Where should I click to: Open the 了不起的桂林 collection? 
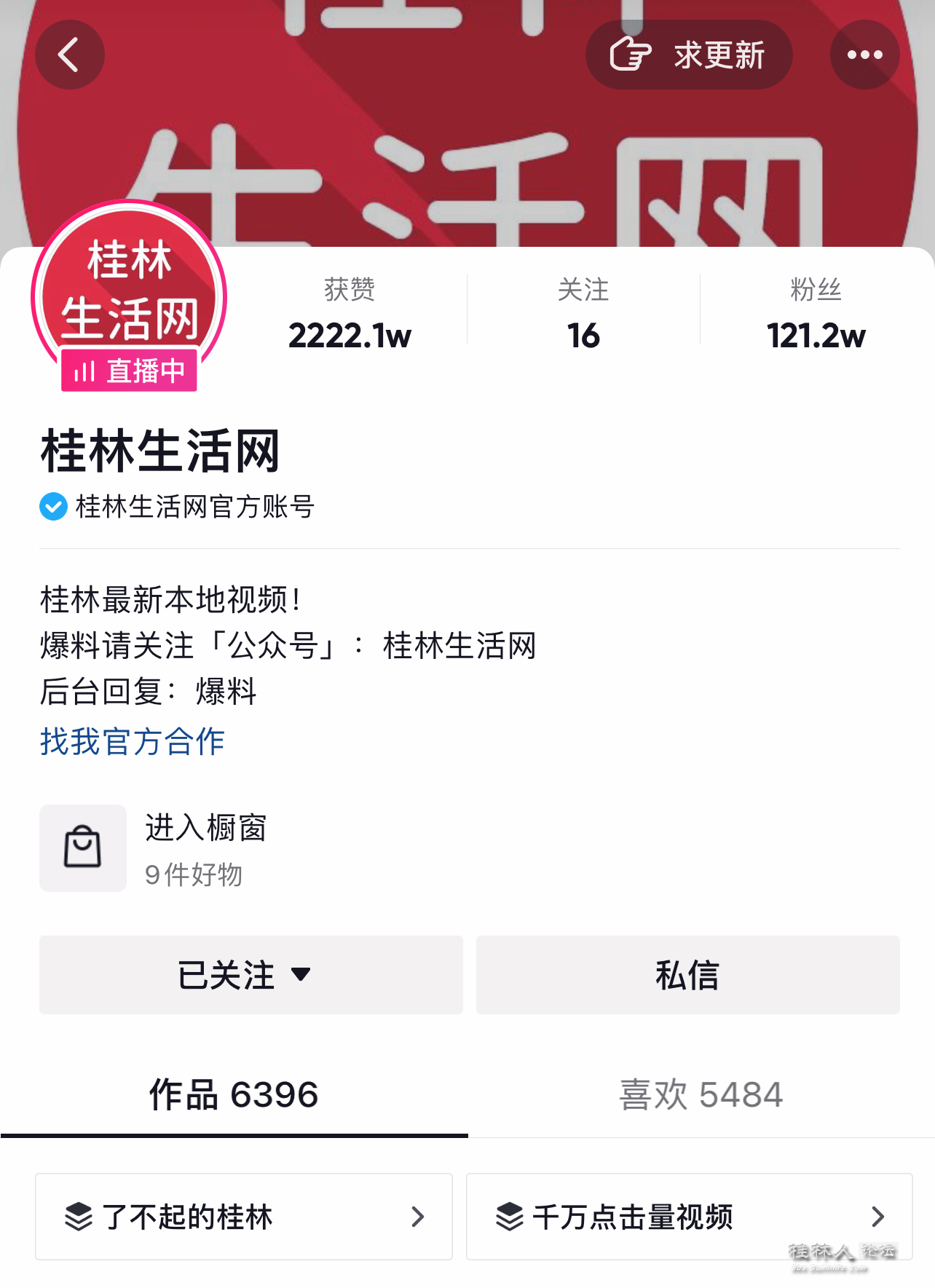(244, 1217)
